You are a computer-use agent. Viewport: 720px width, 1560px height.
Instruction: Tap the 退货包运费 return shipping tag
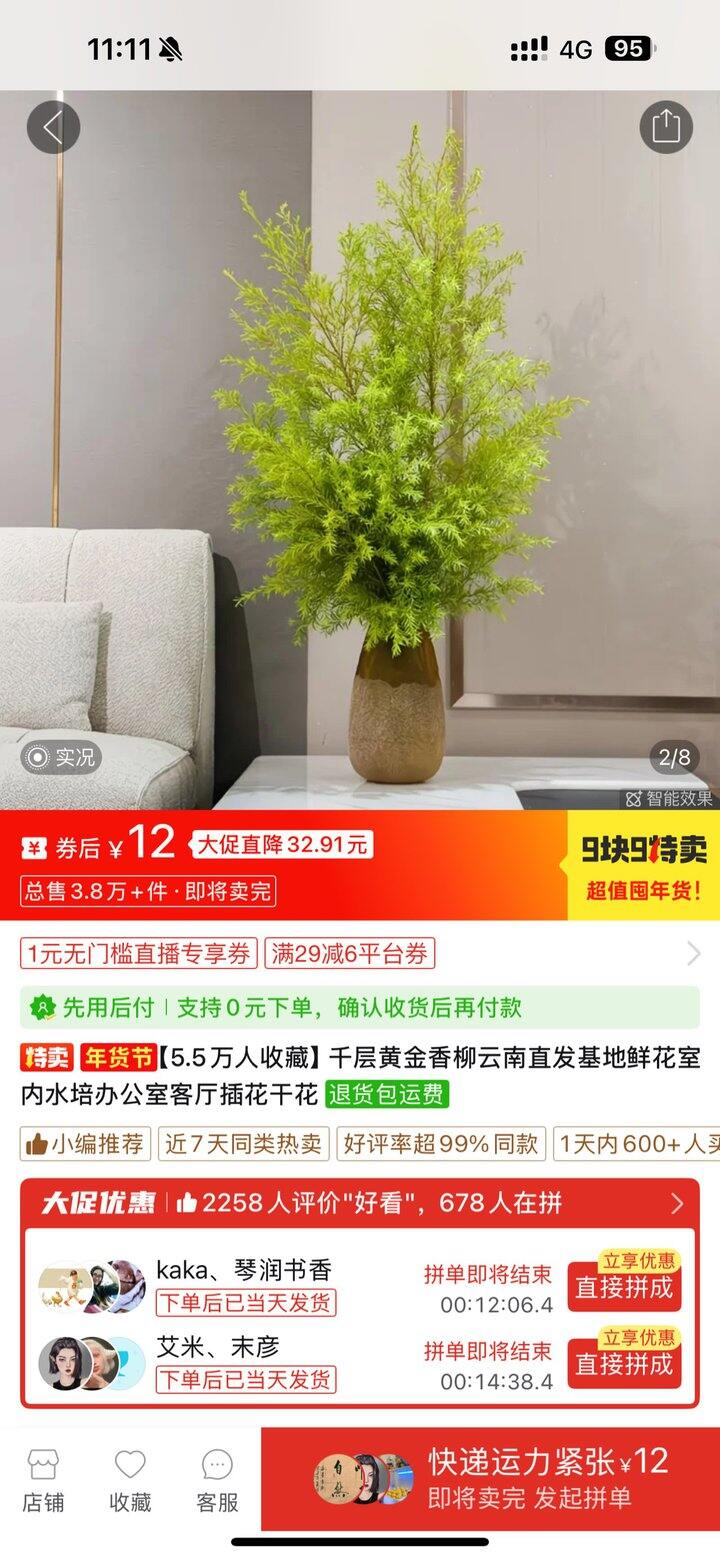point(387,1094)
